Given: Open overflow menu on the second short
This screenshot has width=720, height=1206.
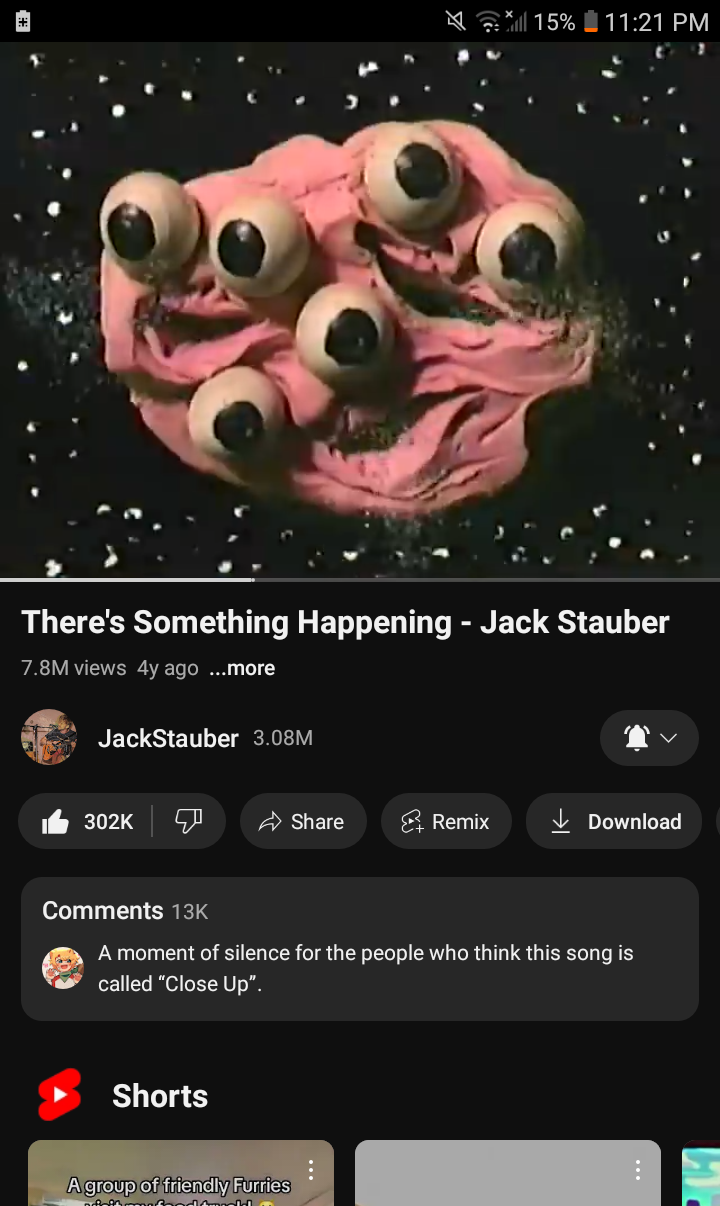Looking at the screenshot, I should click(638, 1169).
